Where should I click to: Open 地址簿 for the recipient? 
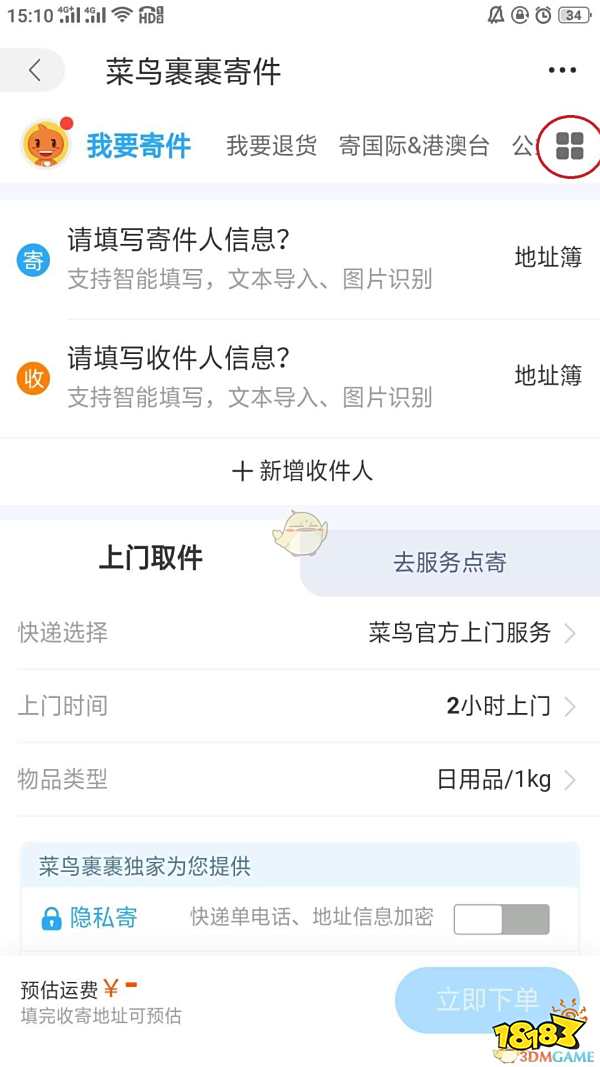pos(548,376)
